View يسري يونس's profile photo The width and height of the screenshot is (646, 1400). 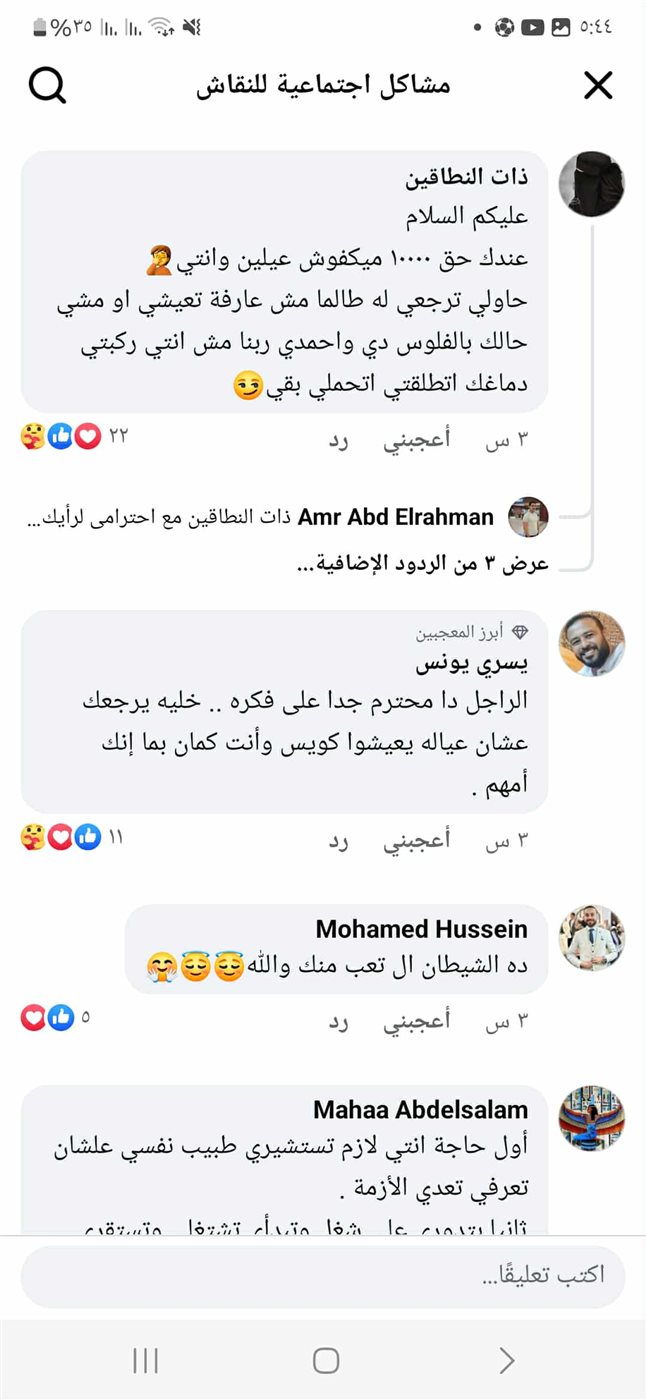pos(592,644)
